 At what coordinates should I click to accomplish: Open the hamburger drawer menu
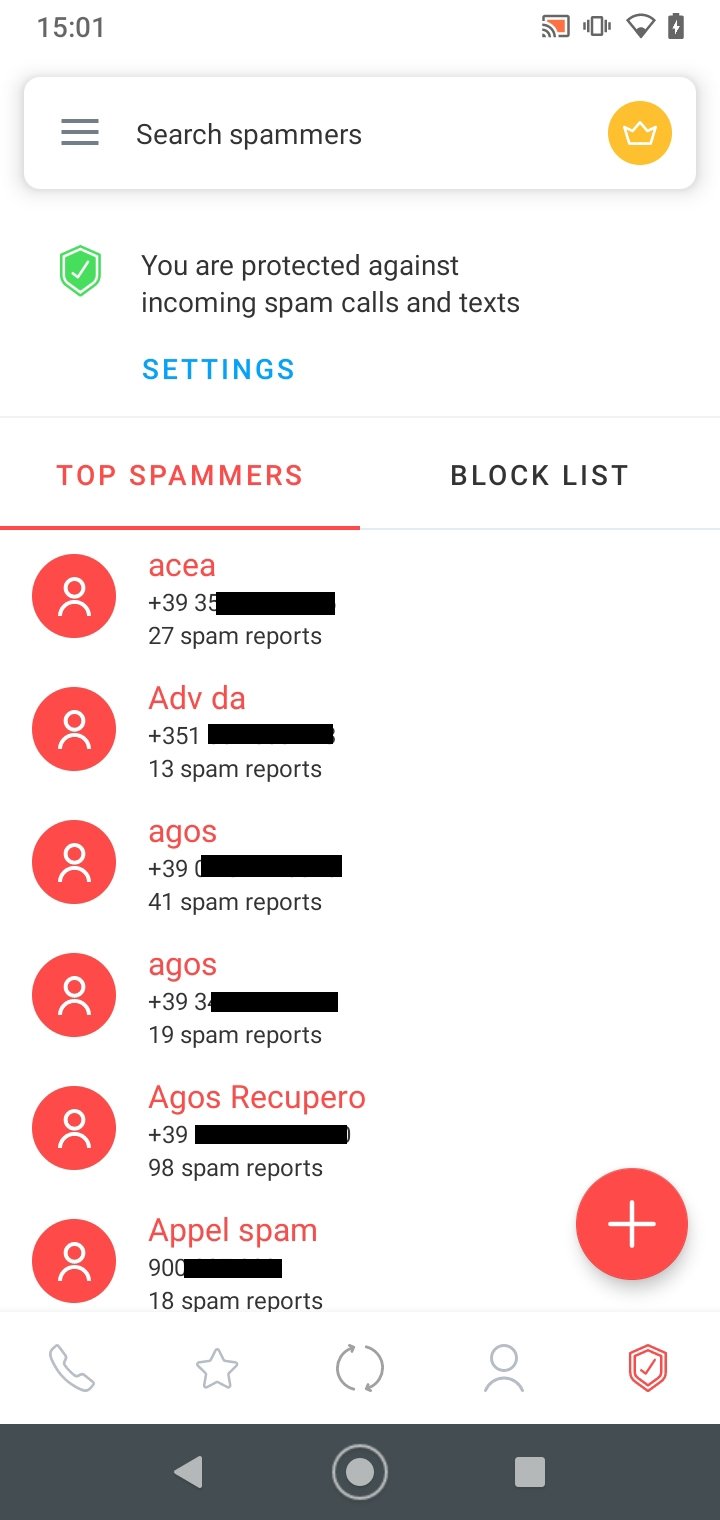point(80,133)
